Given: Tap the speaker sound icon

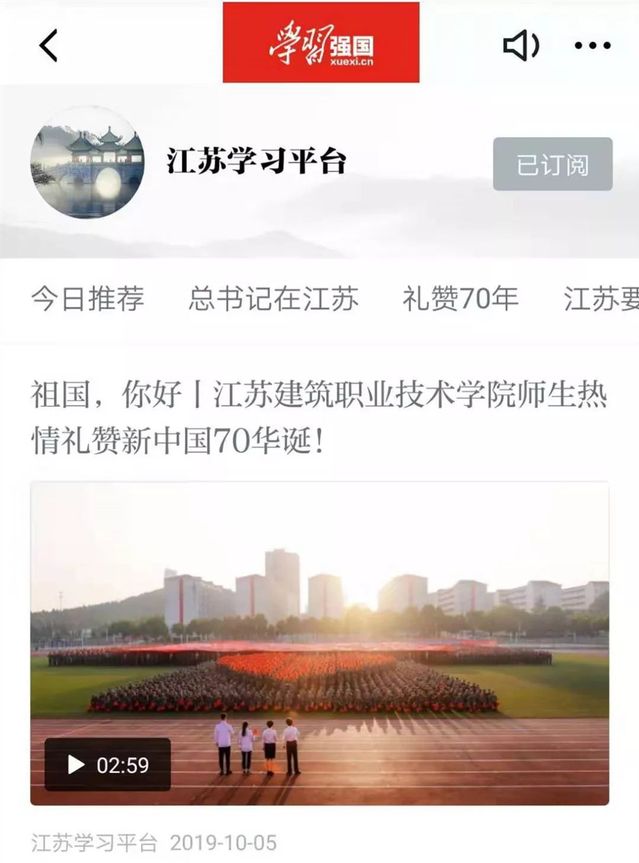Looking at the screenshot, I should 520,45.
